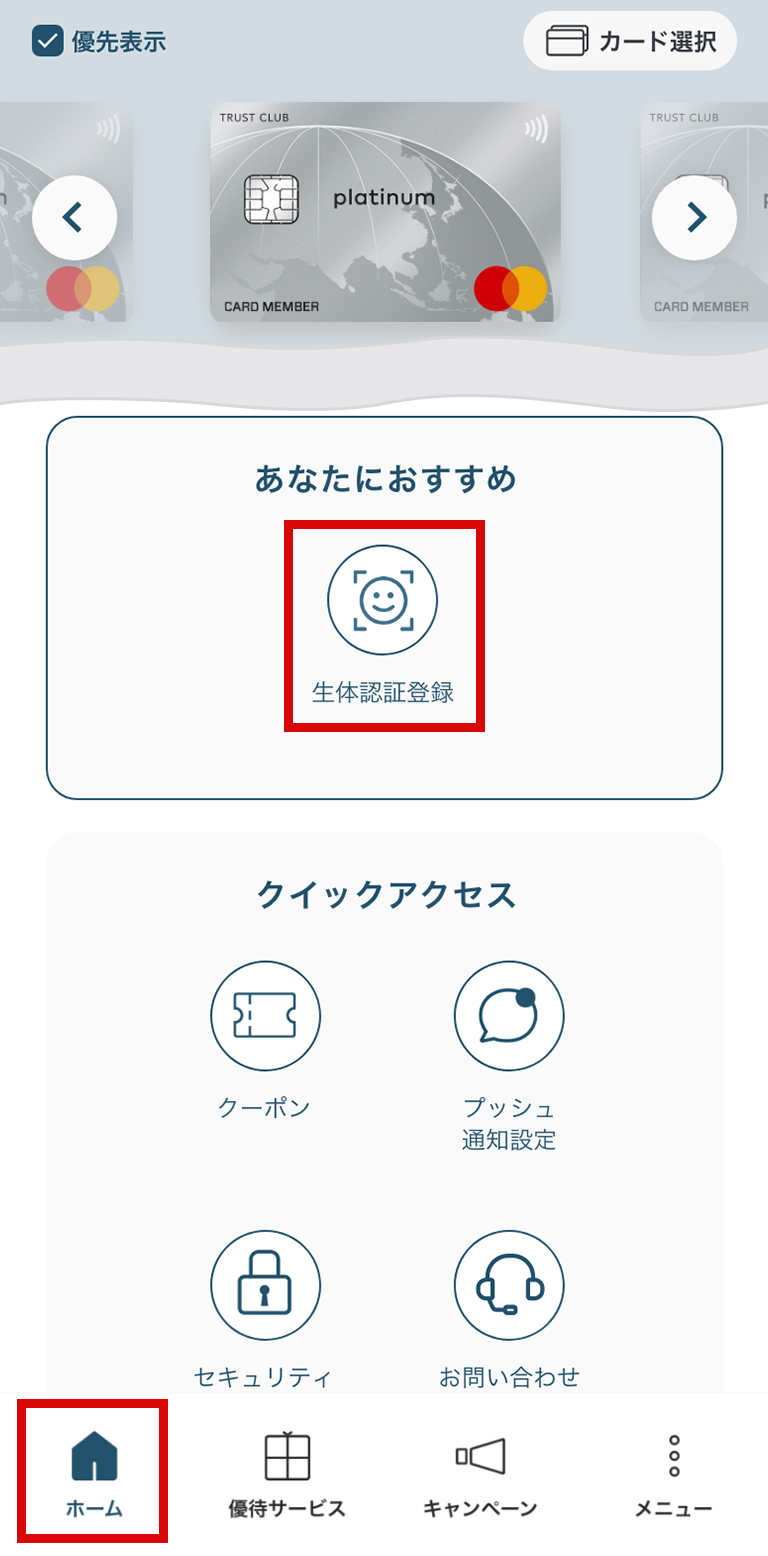The image size is (768, 1556).
Task: Open 生体認証登録 under あなたにおすすめ
Action: click(x=383, y=625)
